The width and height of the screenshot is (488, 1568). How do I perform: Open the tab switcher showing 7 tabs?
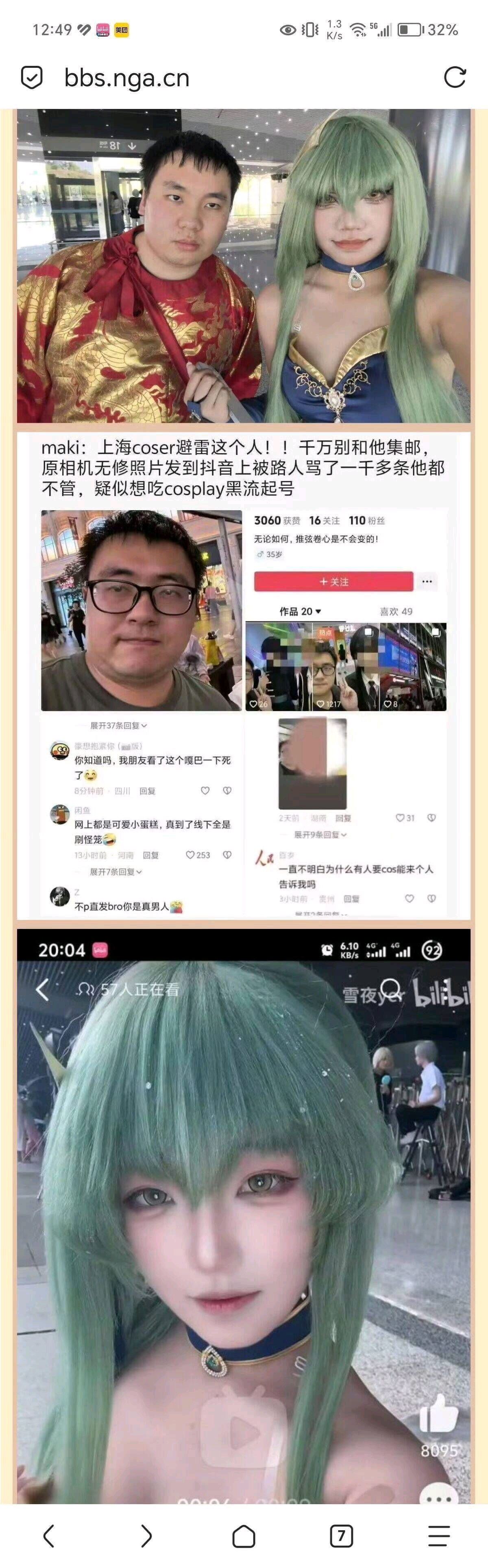(341, 1535)
